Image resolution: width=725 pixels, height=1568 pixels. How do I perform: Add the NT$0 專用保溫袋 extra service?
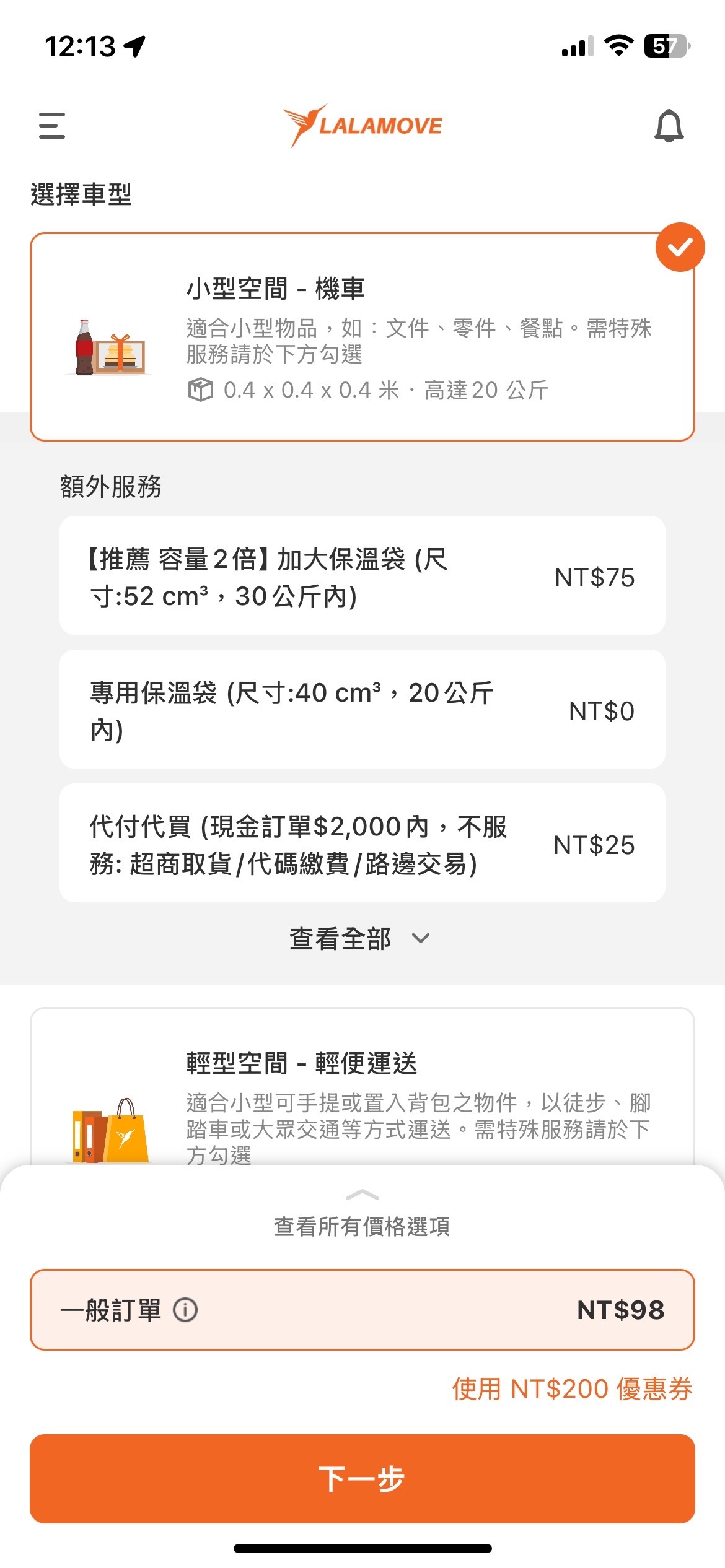point(362,710)
